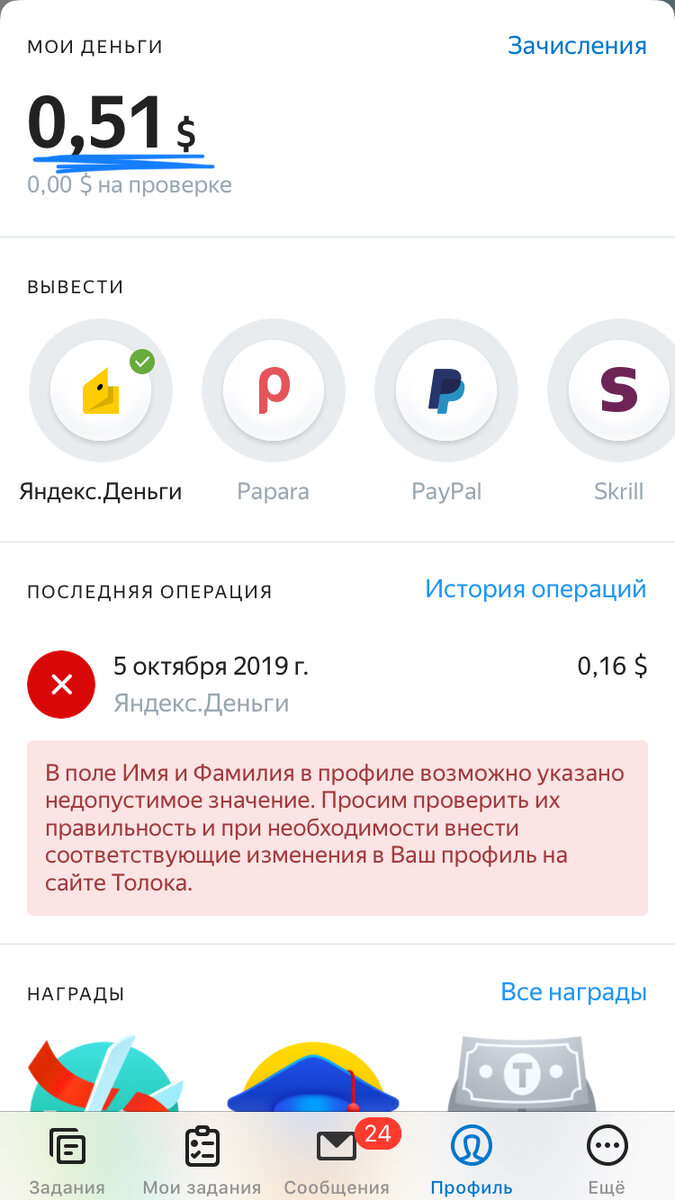The height and width of the screenshot is (1200, 675).
Task: Switch to the Задания tab
Action: point(67,1160)
